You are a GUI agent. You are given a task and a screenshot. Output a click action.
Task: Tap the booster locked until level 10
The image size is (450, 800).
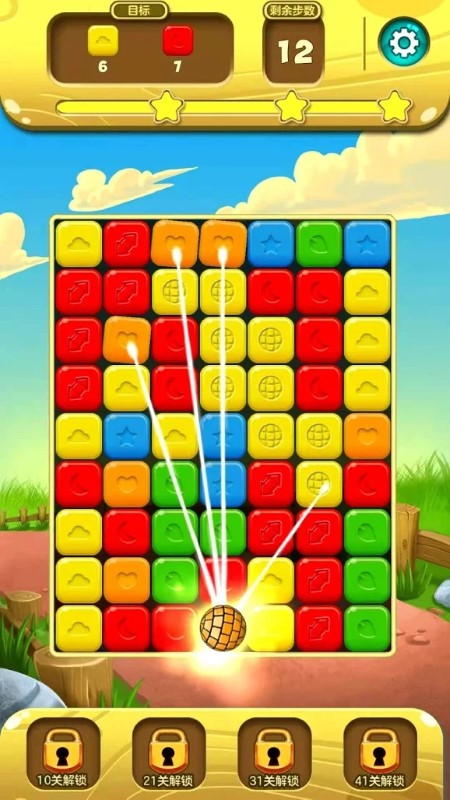tap(63, 754)
